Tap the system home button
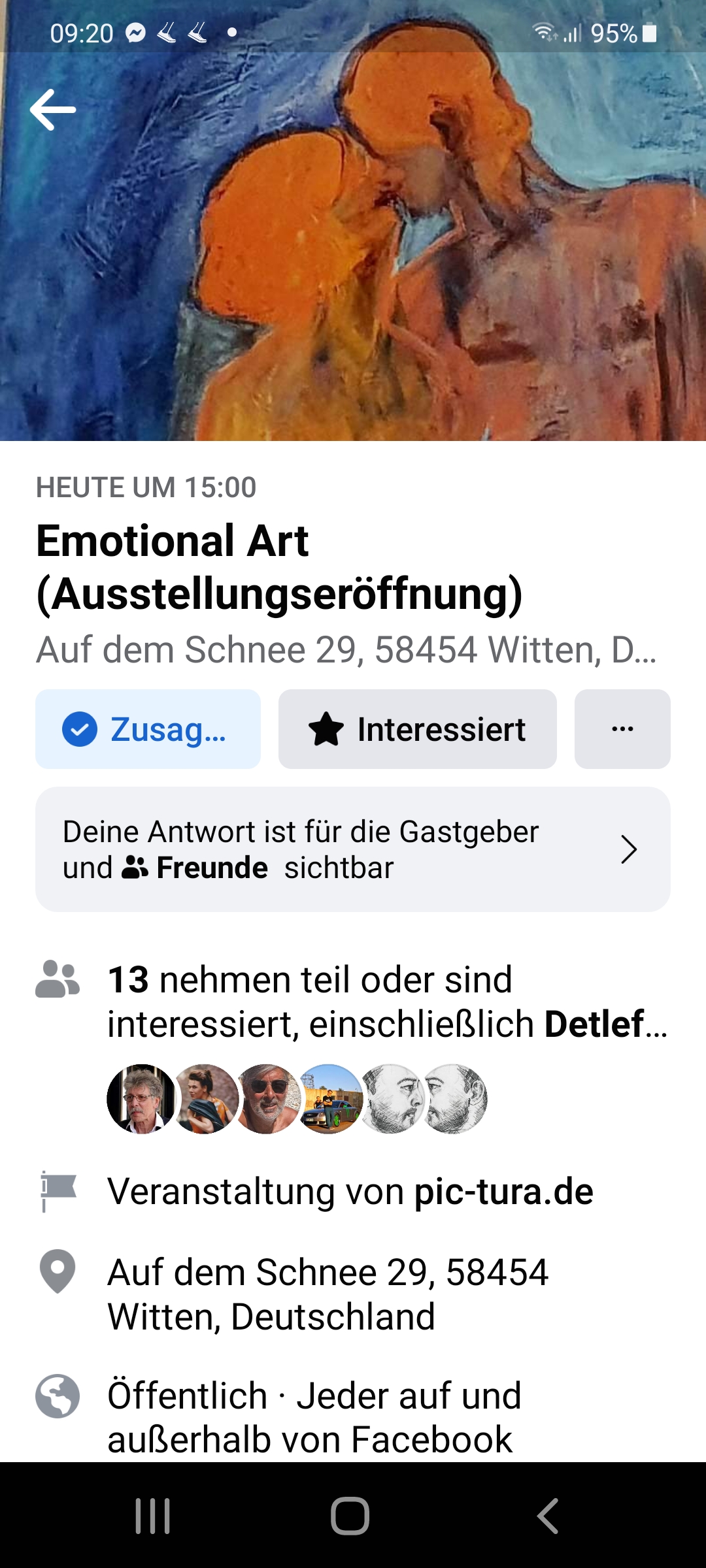706x1568 pixels. click(350, 1516)
